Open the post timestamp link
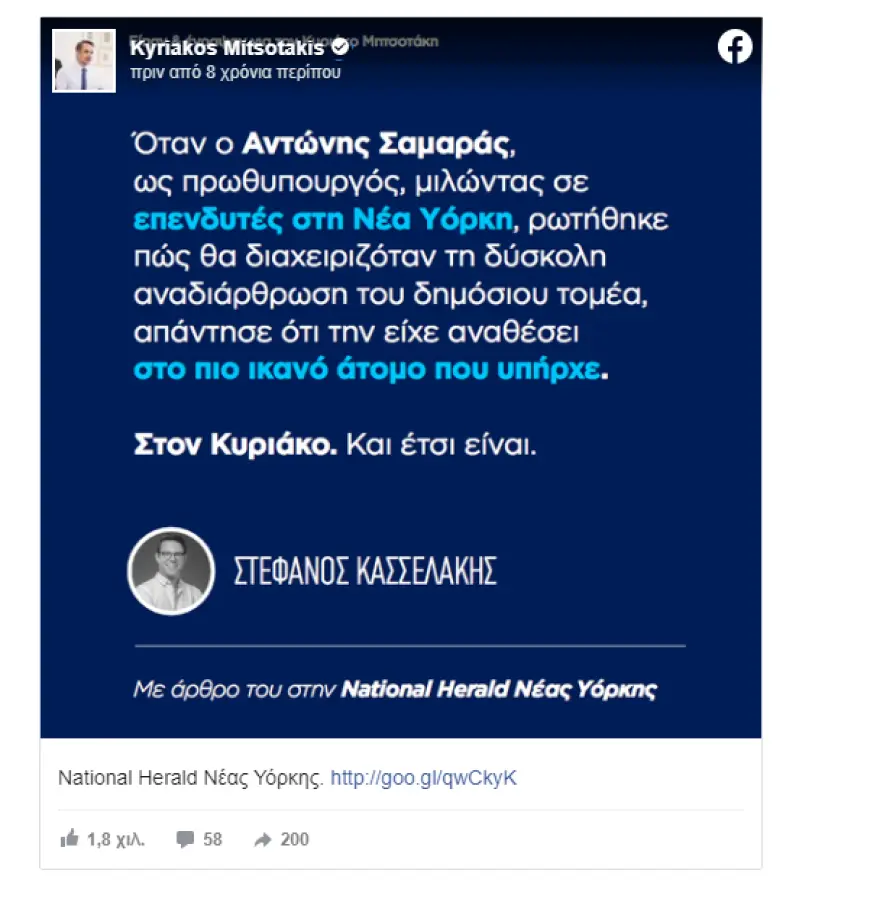The image size is (880, 915). [x=235, y=73]
